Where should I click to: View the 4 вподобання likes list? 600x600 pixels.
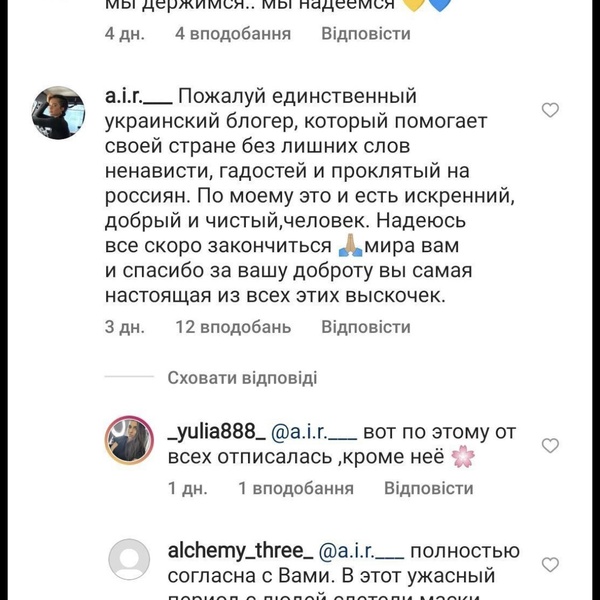pos(232,34)
